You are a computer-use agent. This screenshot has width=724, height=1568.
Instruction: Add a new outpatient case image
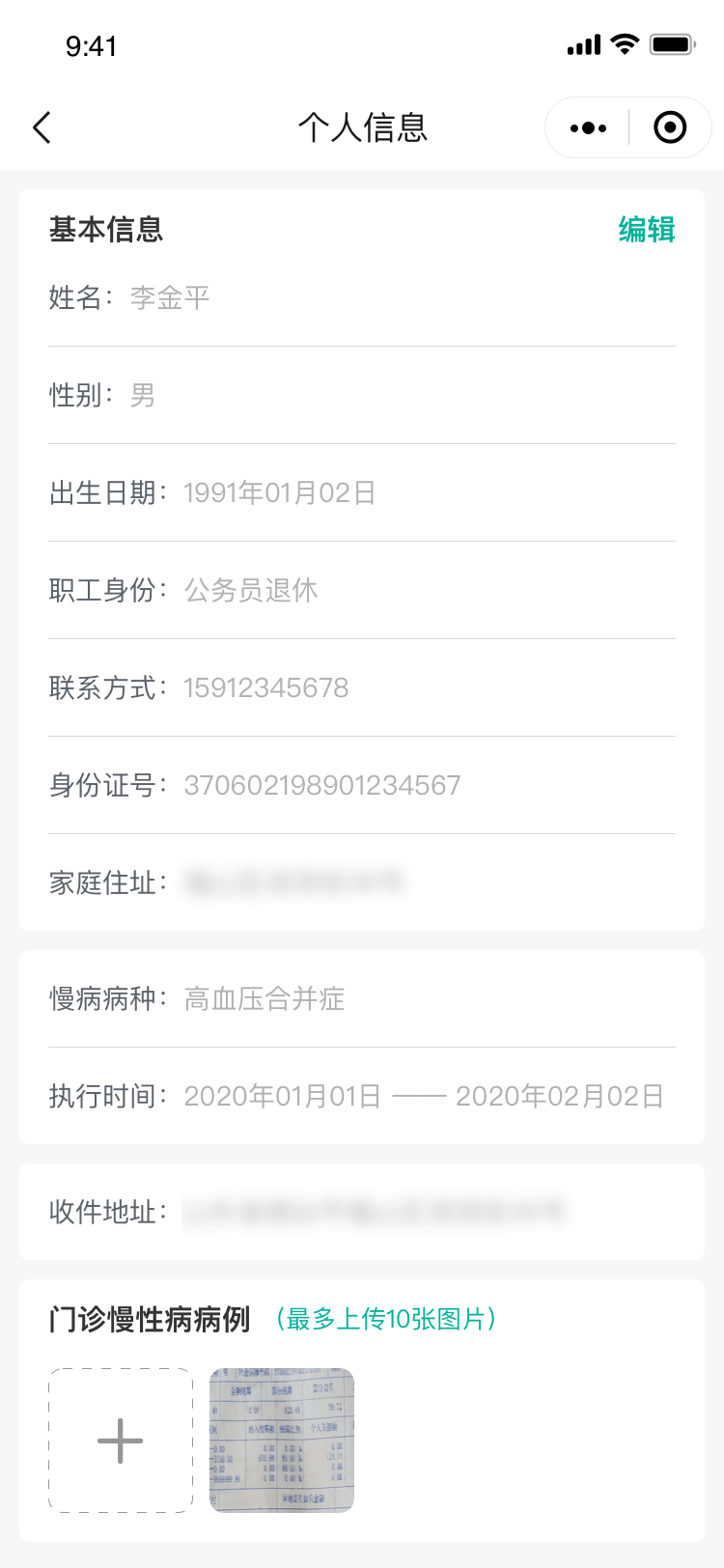[121, 1441]
